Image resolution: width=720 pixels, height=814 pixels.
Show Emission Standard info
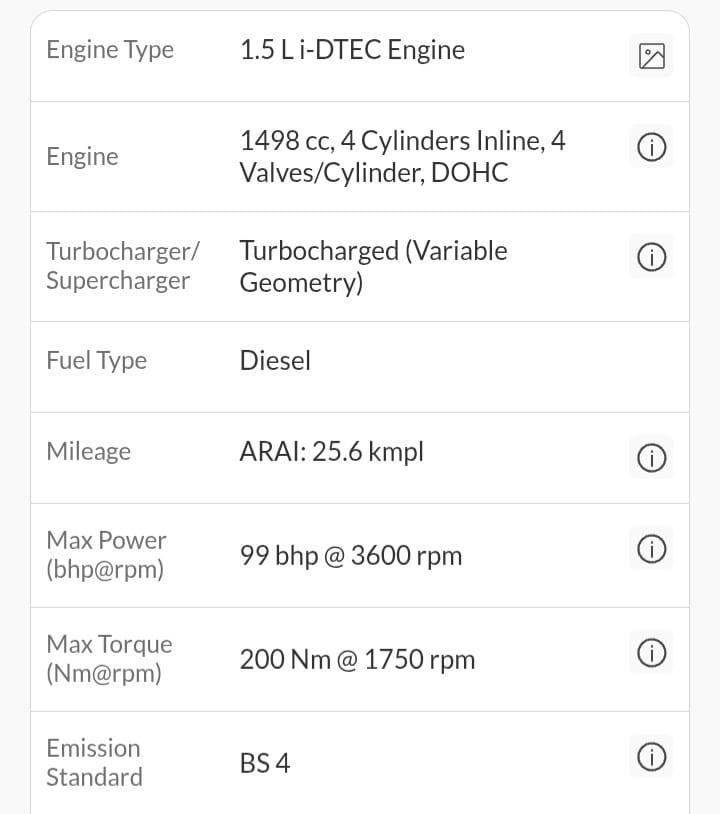(x=651, y=757)
